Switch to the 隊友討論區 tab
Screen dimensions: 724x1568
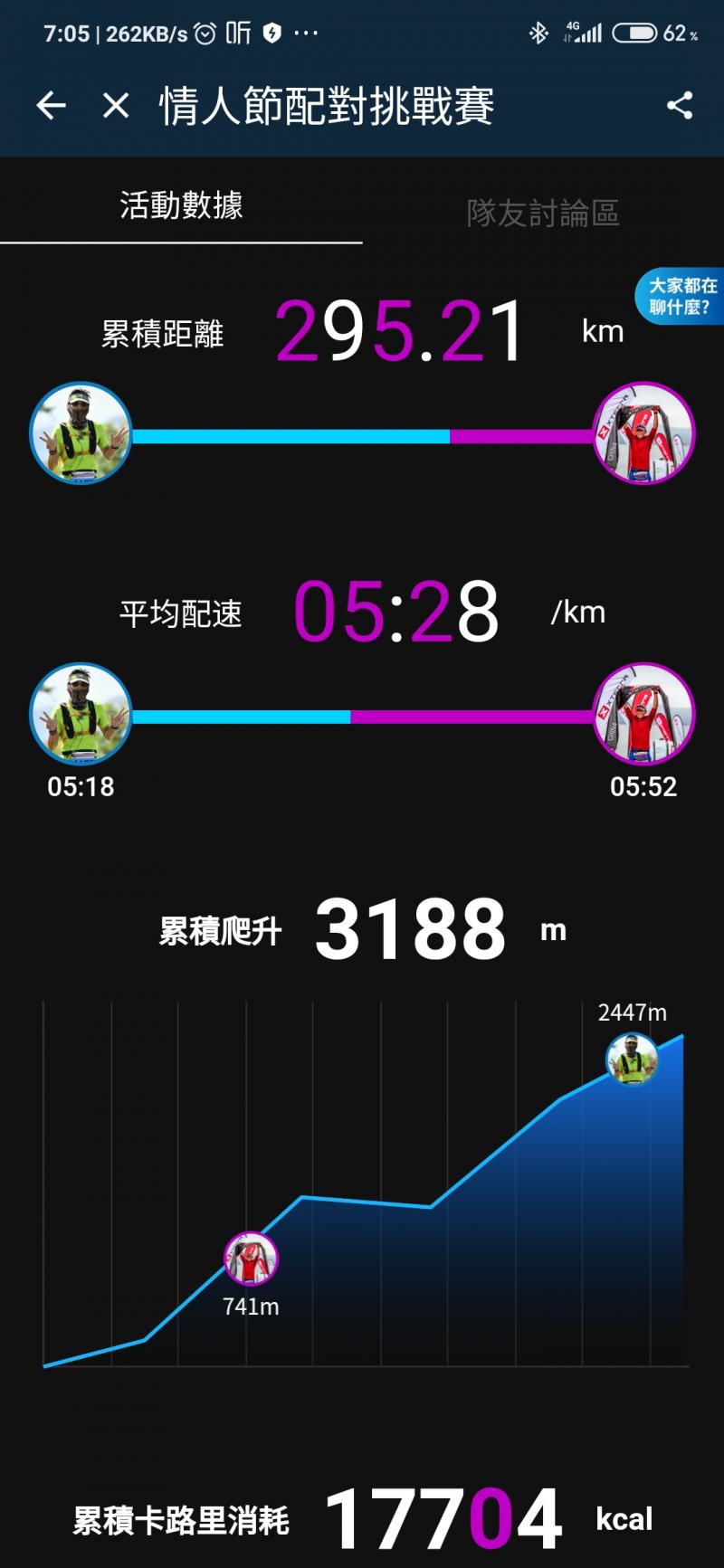point(542,214)
